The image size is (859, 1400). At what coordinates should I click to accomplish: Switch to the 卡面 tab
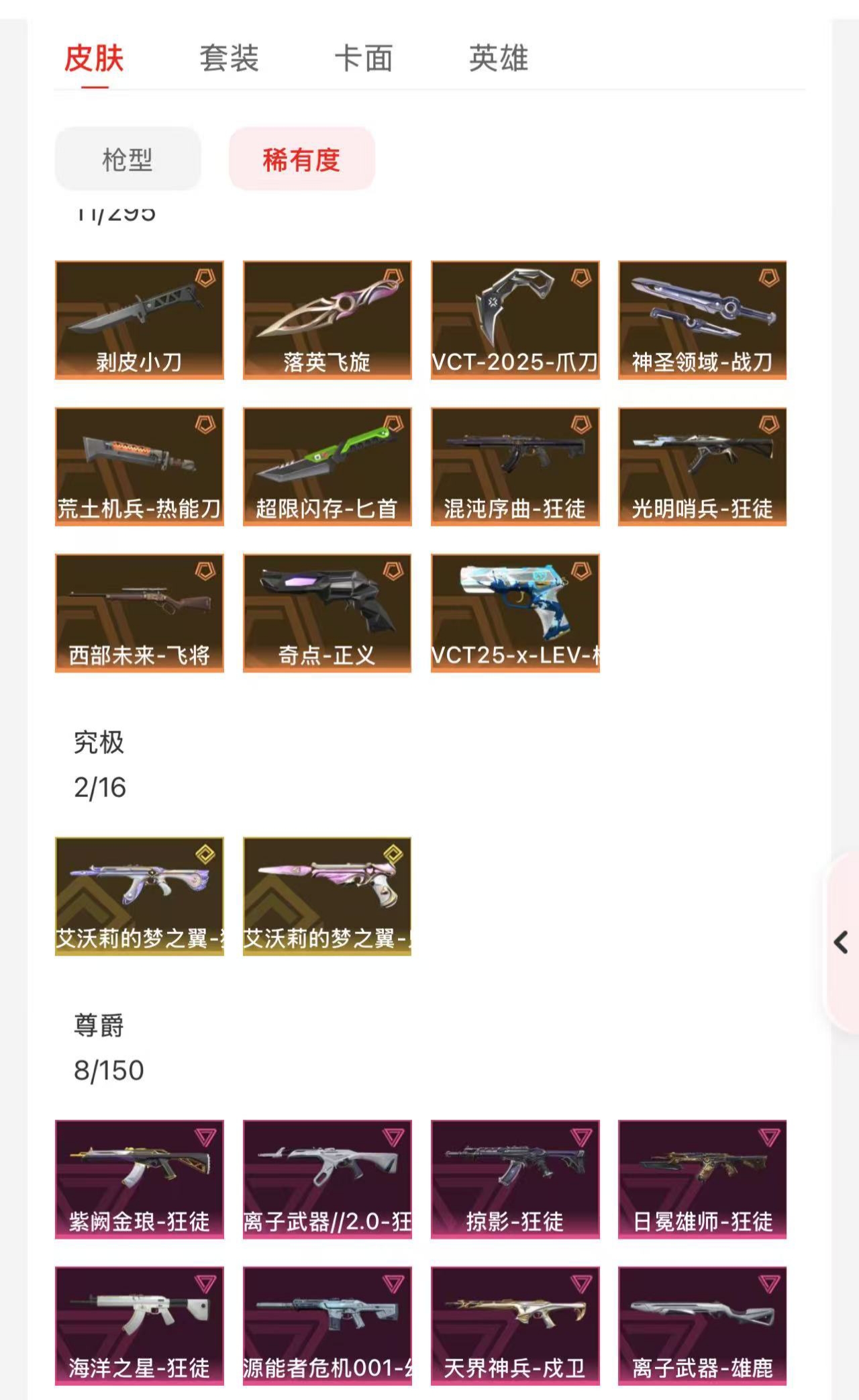point(363,58)
